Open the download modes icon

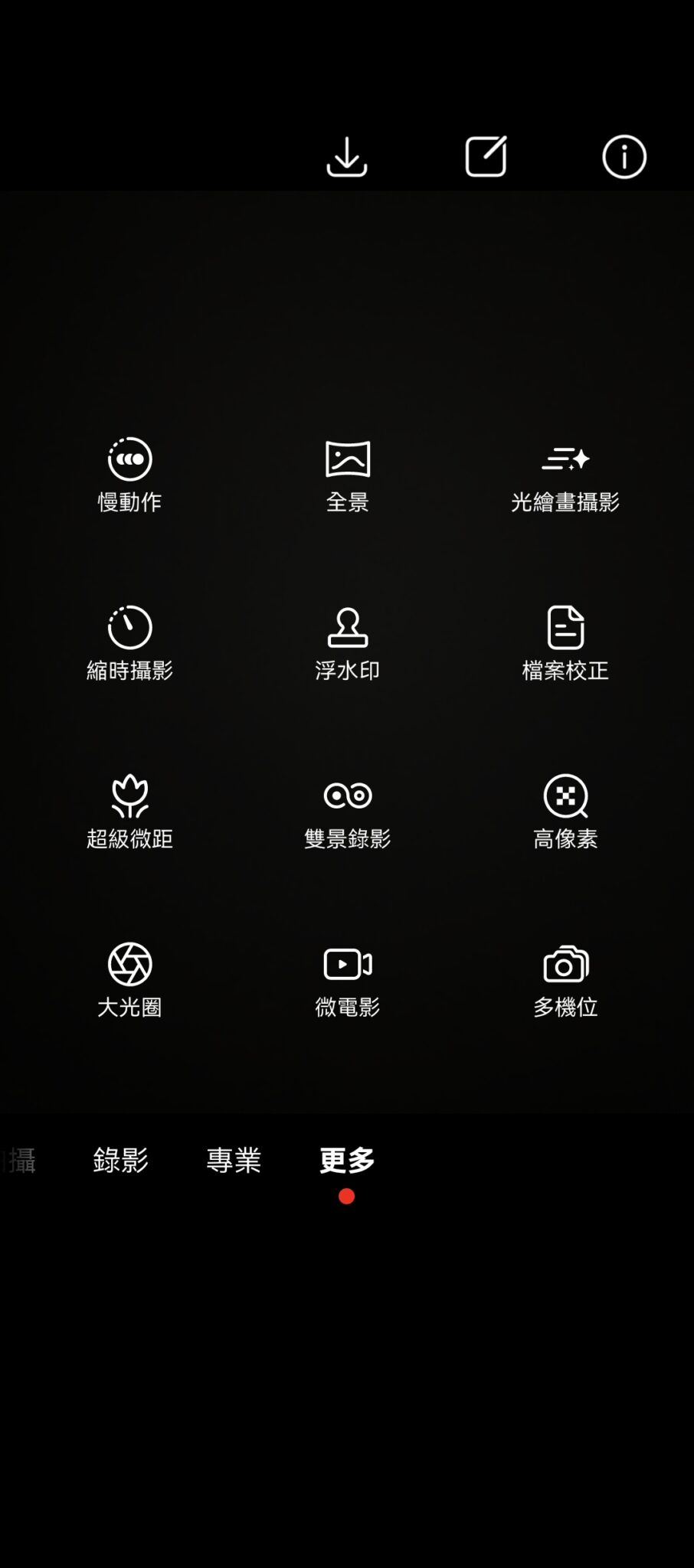[347, 157]
